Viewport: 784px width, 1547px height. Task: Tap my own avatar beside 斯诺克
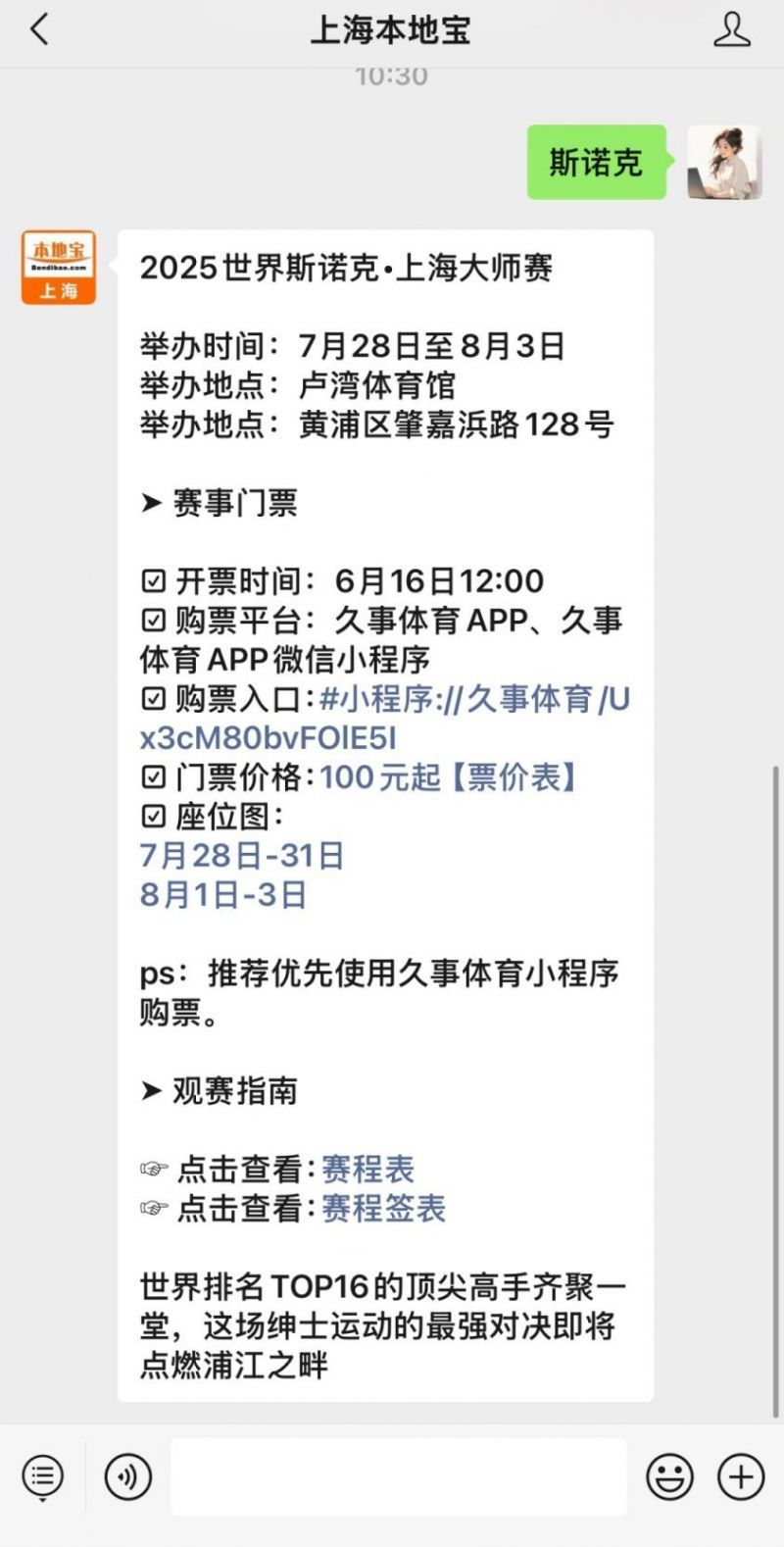click(724, 162)
